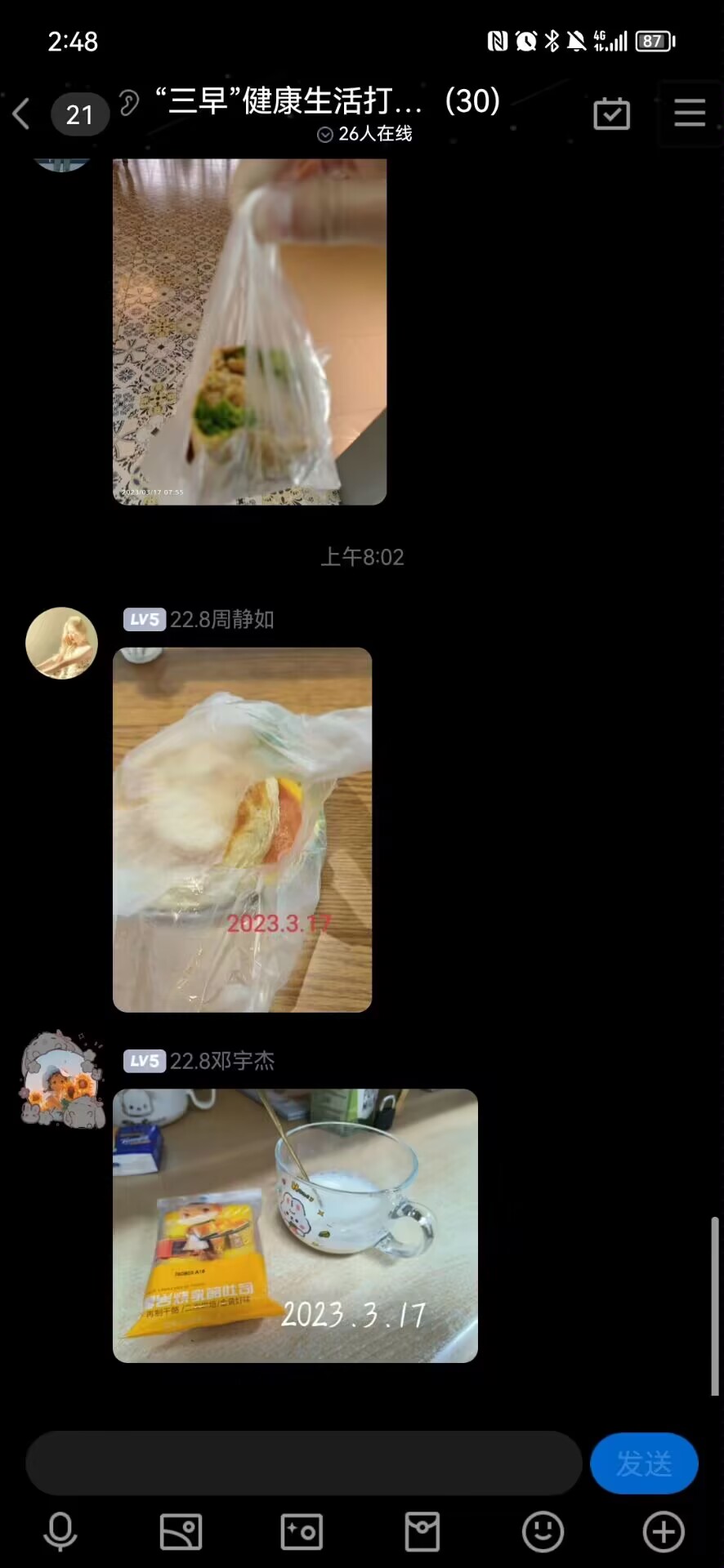Open the photo gallery picker
Screen dimensions: 724x1568
[x=181, y=1531]
